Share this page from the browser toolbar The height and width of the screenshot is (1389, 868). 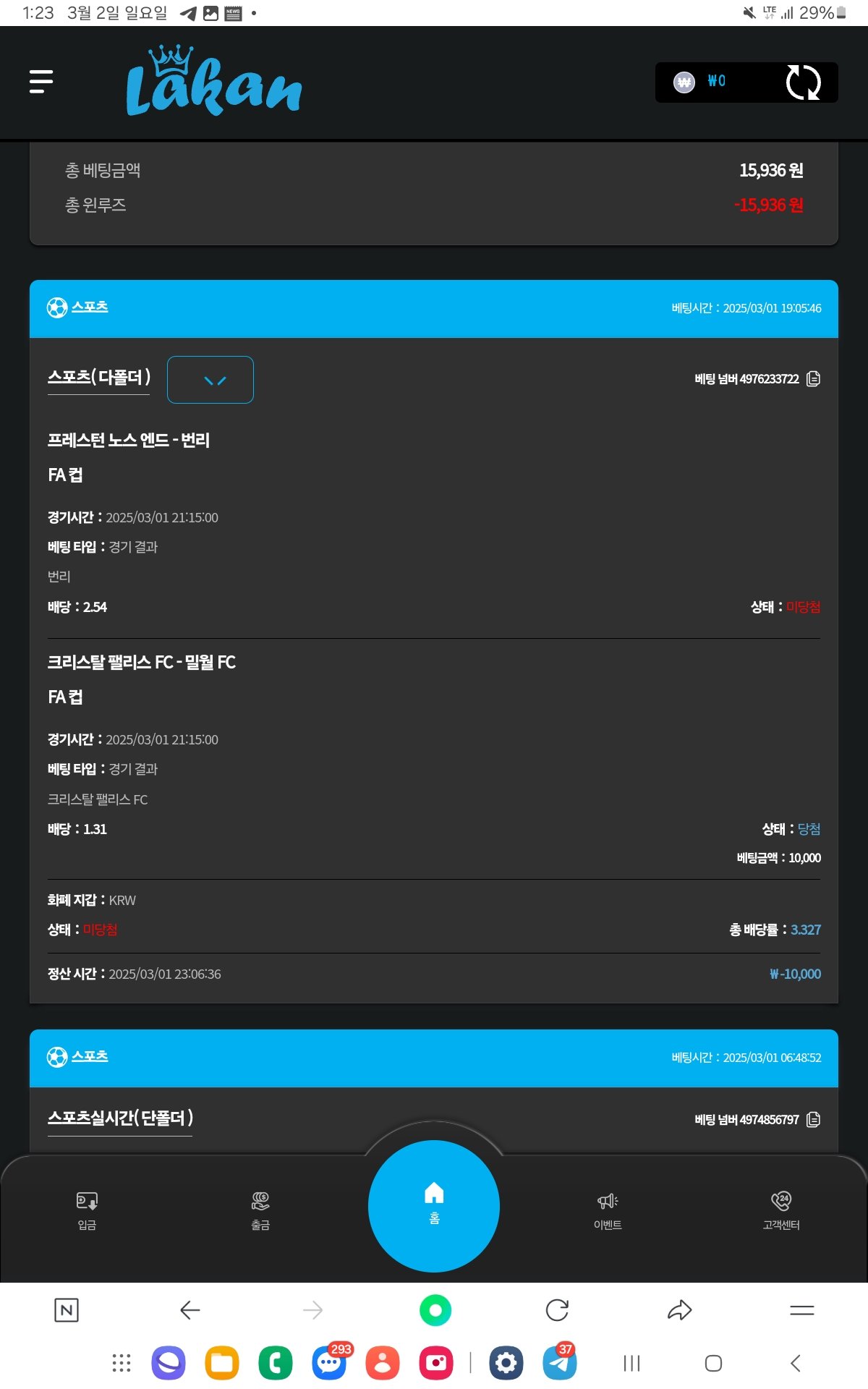coord(679,1310)
